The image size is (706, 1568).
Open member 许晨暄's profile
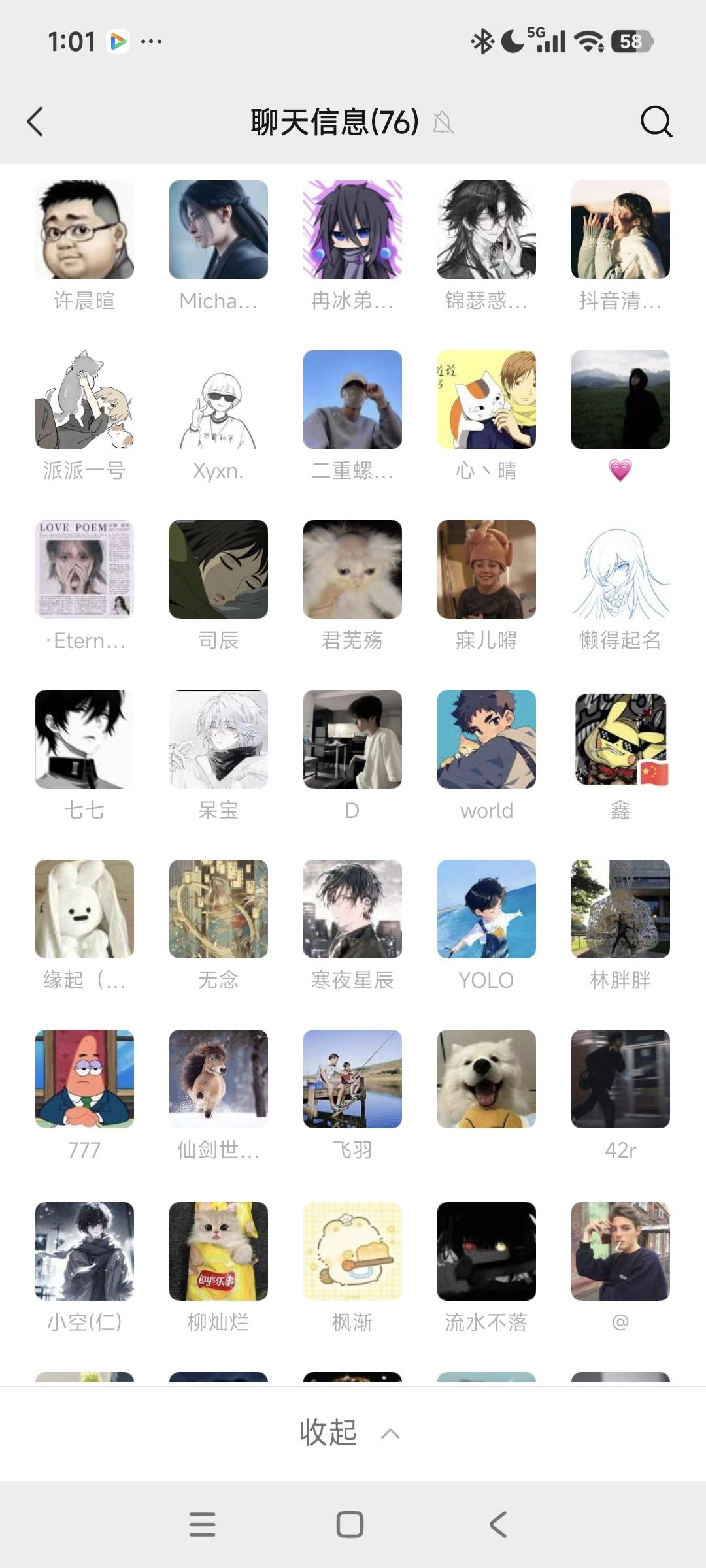(84, 230)
